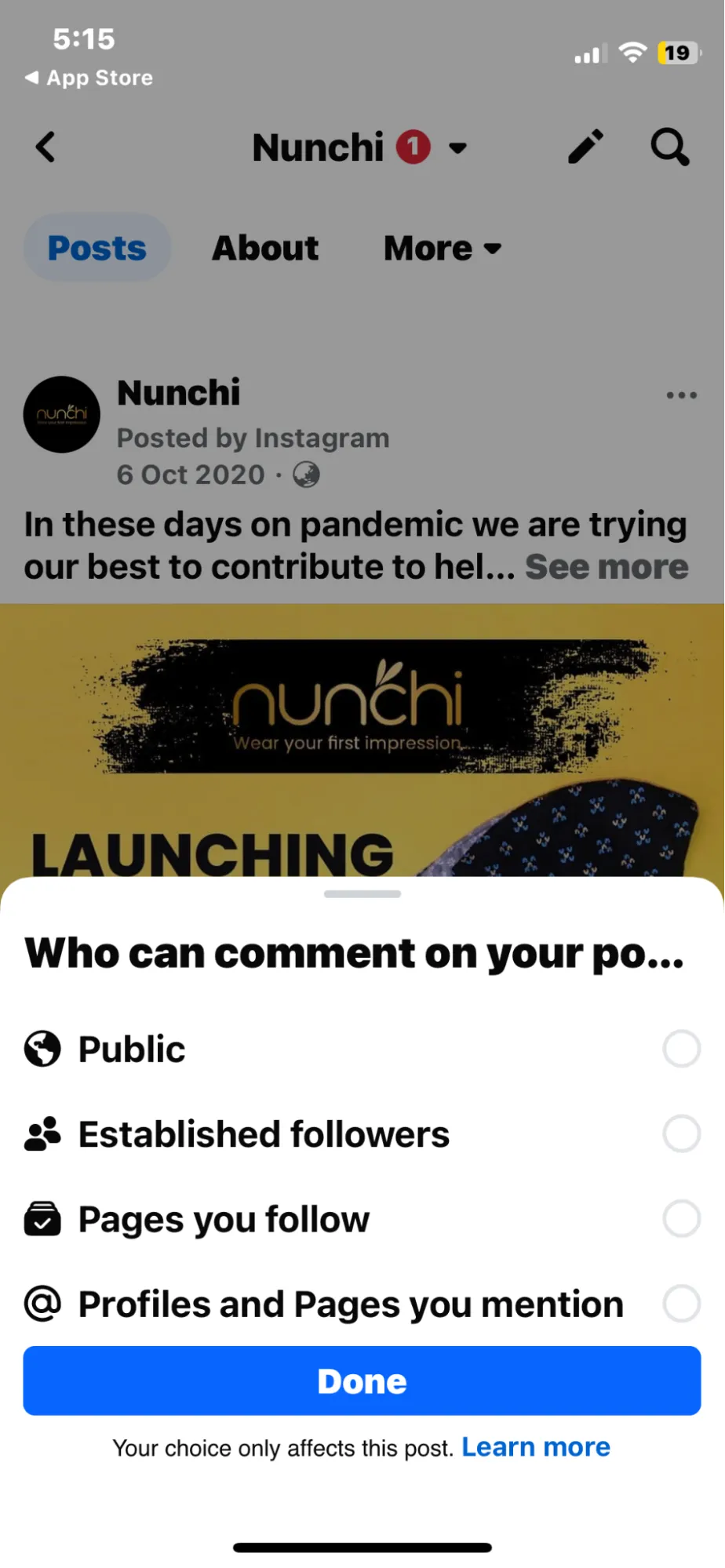Image resolution: width=725 pixels, height=1568 pixels.
Task: Expand the post with See more
Action: [x=606, y=566]
